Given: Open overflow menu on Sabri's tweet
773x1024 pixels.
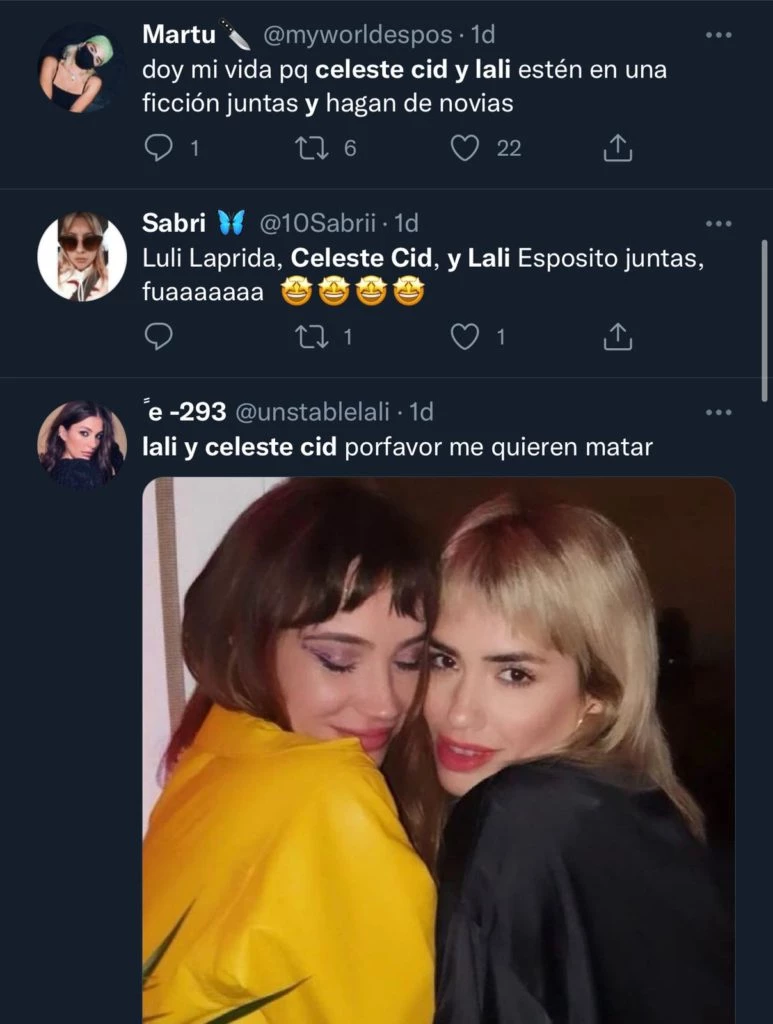Looking at the screenshot, I should point(718,224).
